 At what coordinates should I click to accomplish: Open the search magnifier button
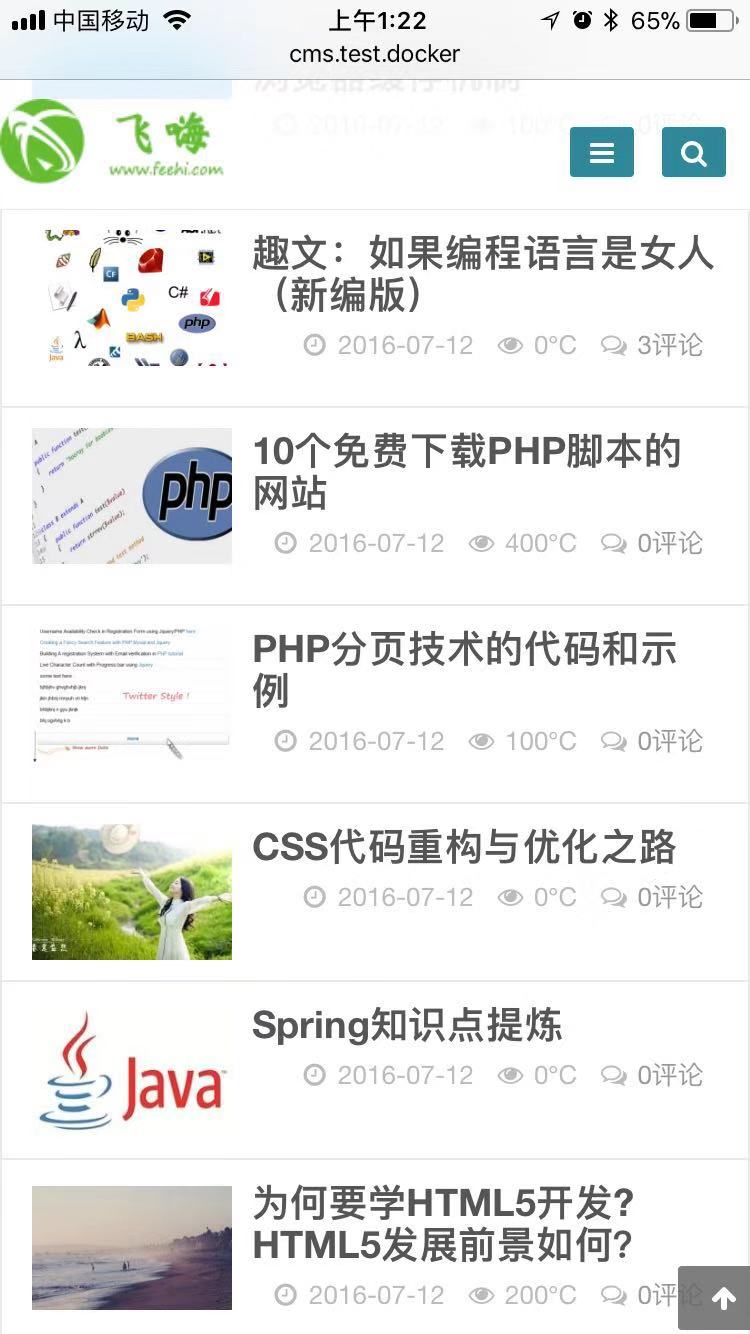click(693, 153)
